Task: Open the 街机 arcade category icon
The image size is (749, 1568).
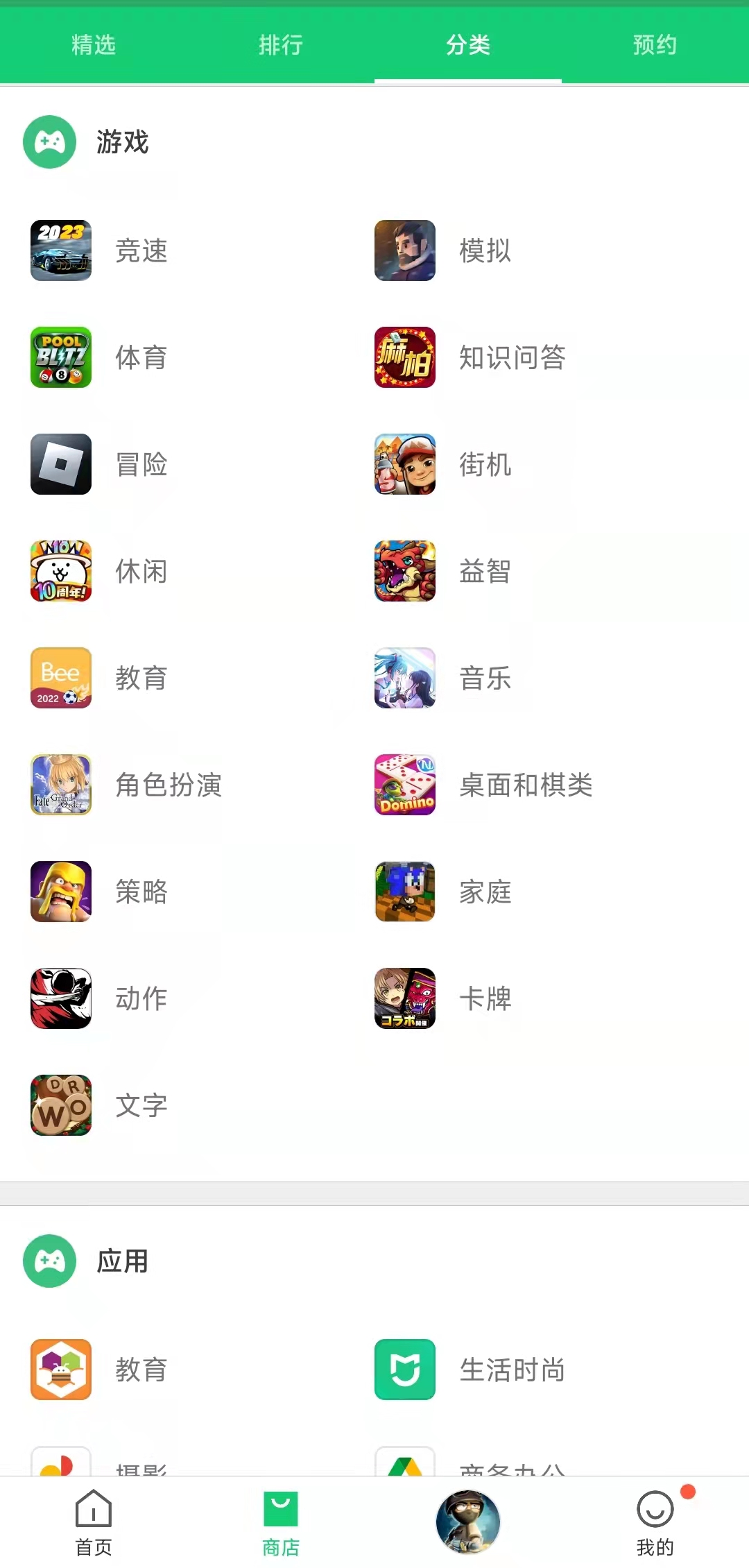Action: (x=404, y=465)
